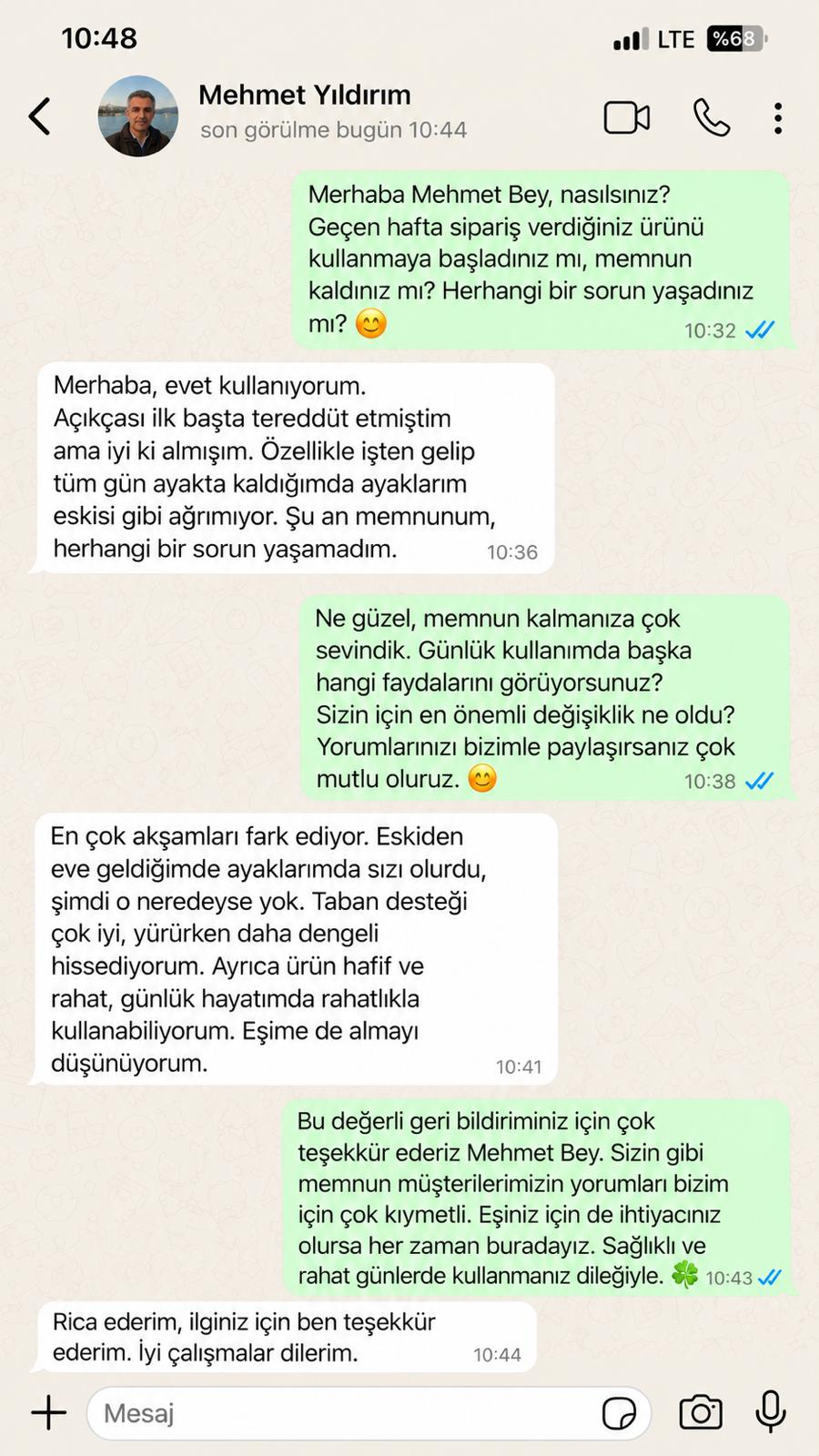Start a video call with Mehmet
This screenshot has width=819, height=1456.
pyautogui.click(x=627, y=118)
